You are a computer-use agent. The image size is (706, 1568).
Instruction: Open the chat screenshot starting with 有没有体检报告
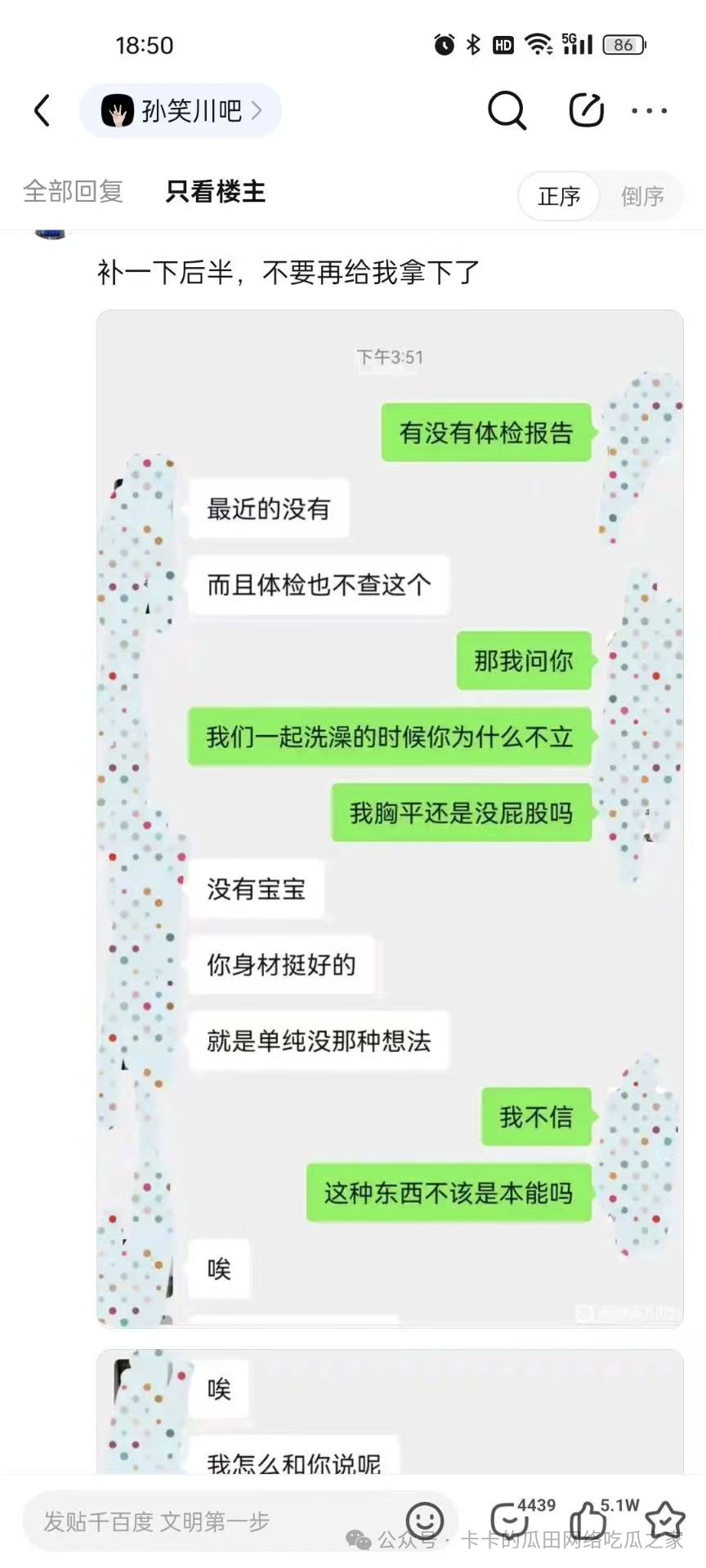(390, 817)
